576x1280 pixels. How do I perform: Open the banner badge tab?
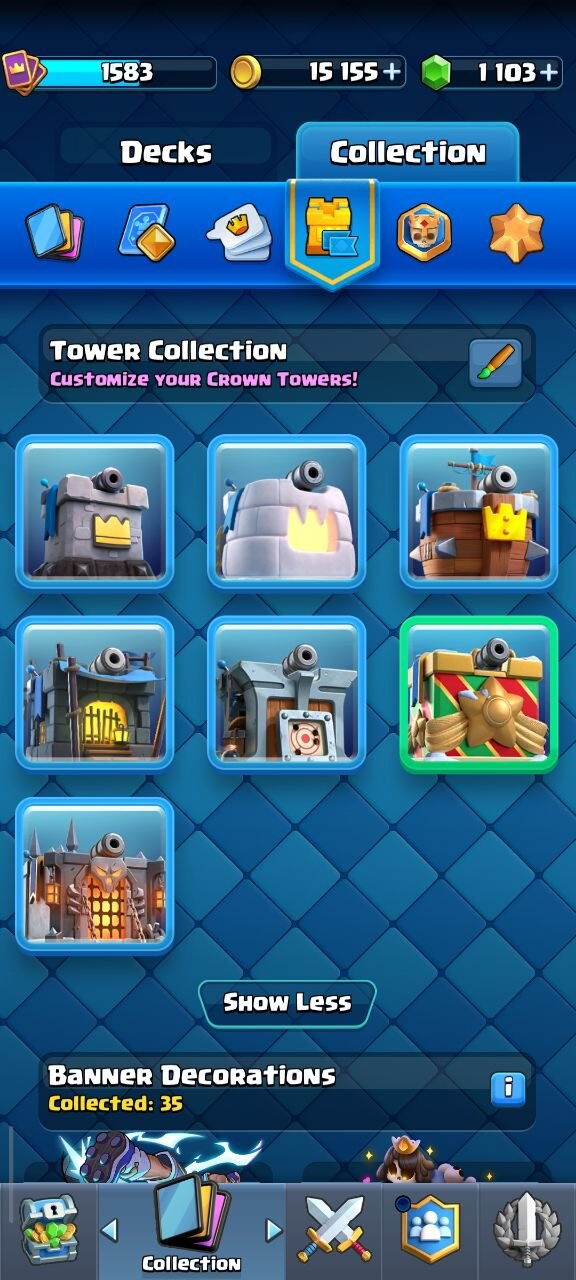tap(424, 232)
